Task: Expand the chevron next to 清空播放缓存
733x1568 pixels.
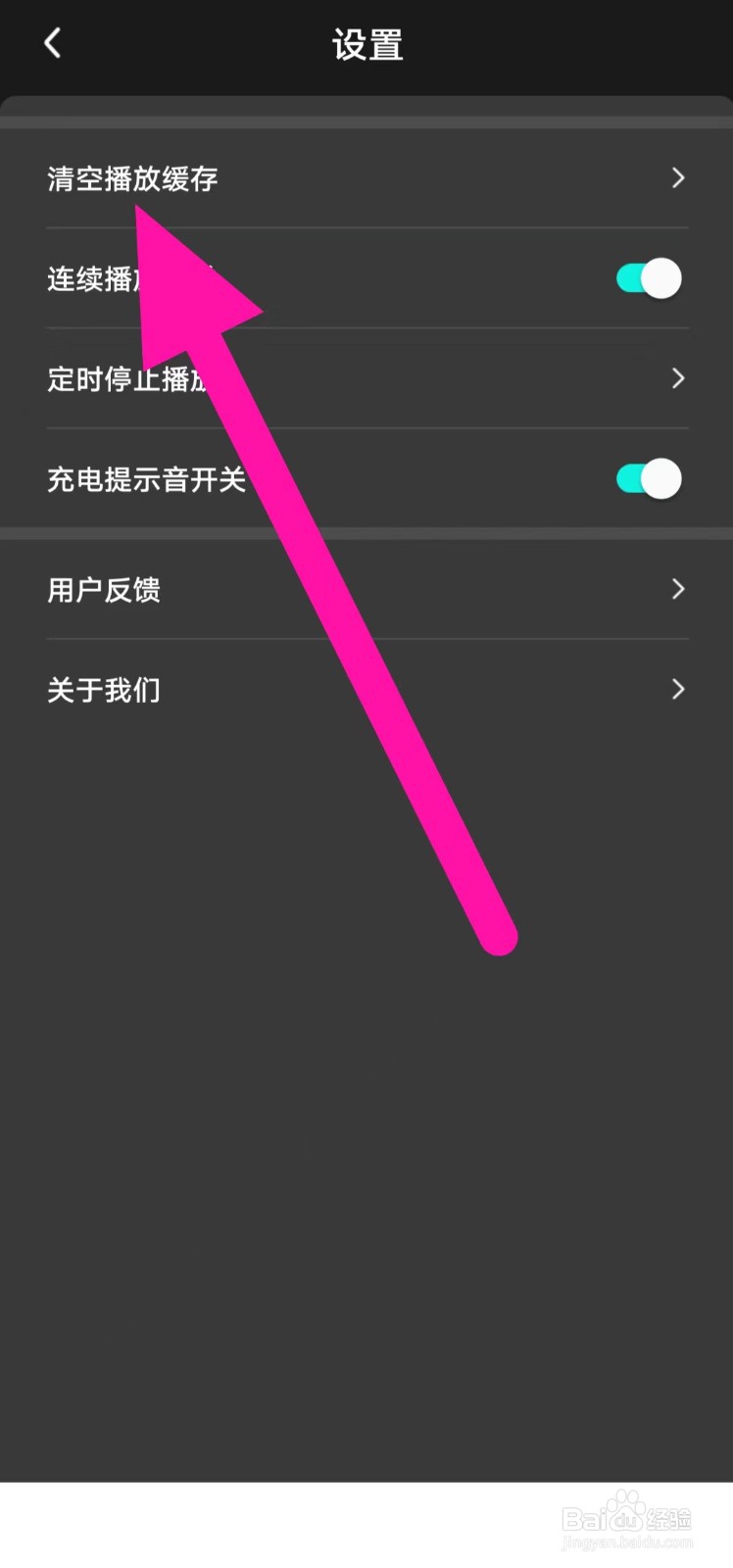Action: click(x=678, y=178)
